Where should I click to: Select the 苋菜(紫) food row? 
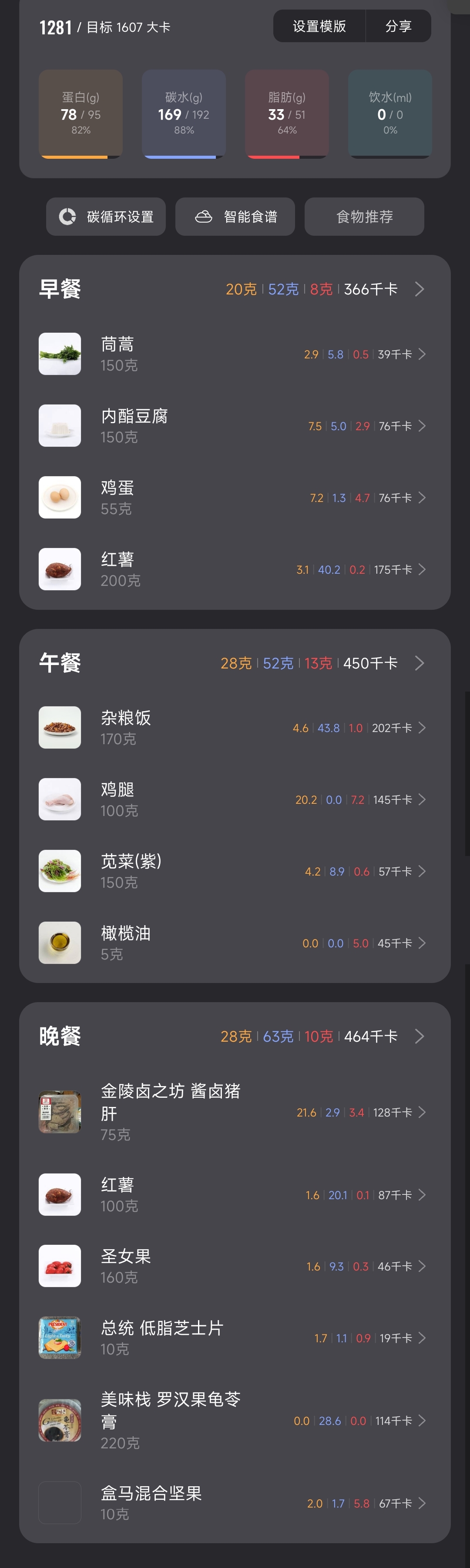coord(235,872)
